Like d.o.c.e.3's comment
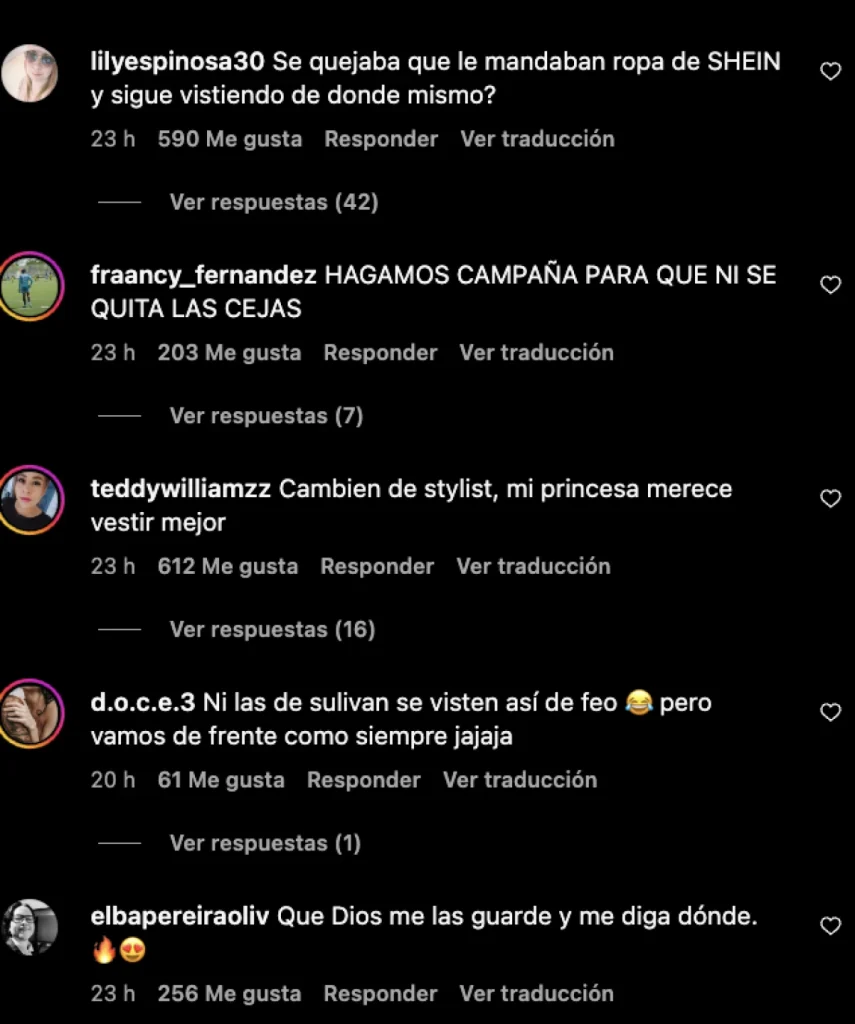This screenshot has height=1024, width=855. pyautogui.click(x=830, y=712)
